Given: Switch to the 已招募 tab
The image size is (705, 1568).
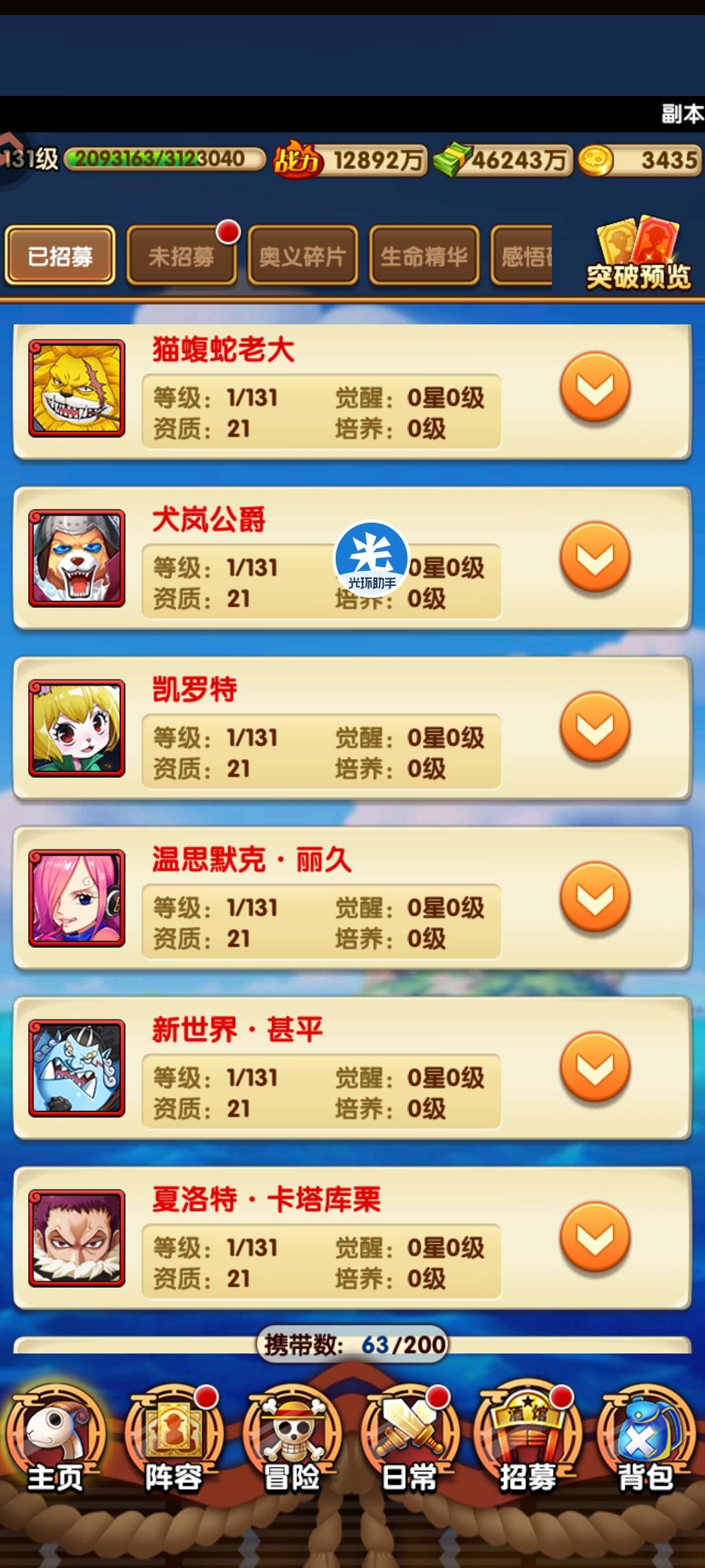Looking at the screenshot, I should [60, 256].
